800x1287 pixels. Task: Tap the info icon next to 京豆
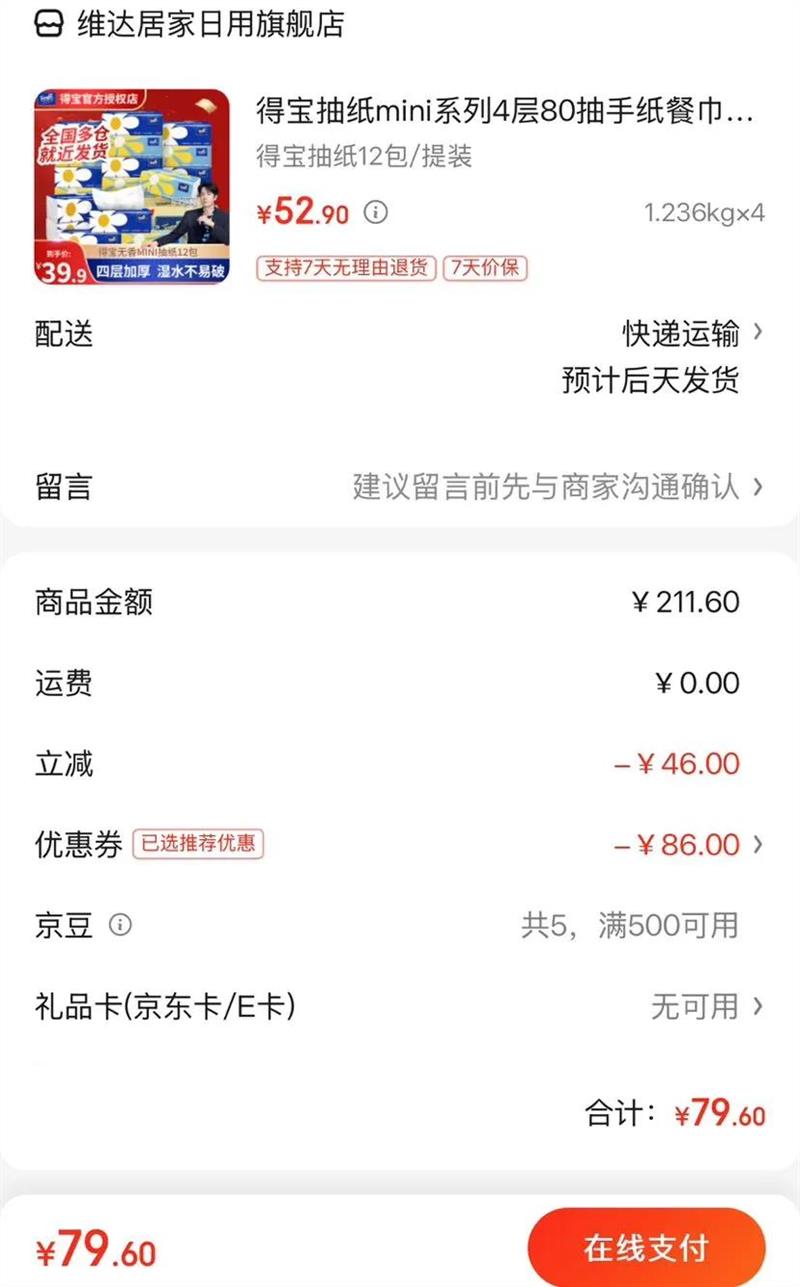(120, 925)
